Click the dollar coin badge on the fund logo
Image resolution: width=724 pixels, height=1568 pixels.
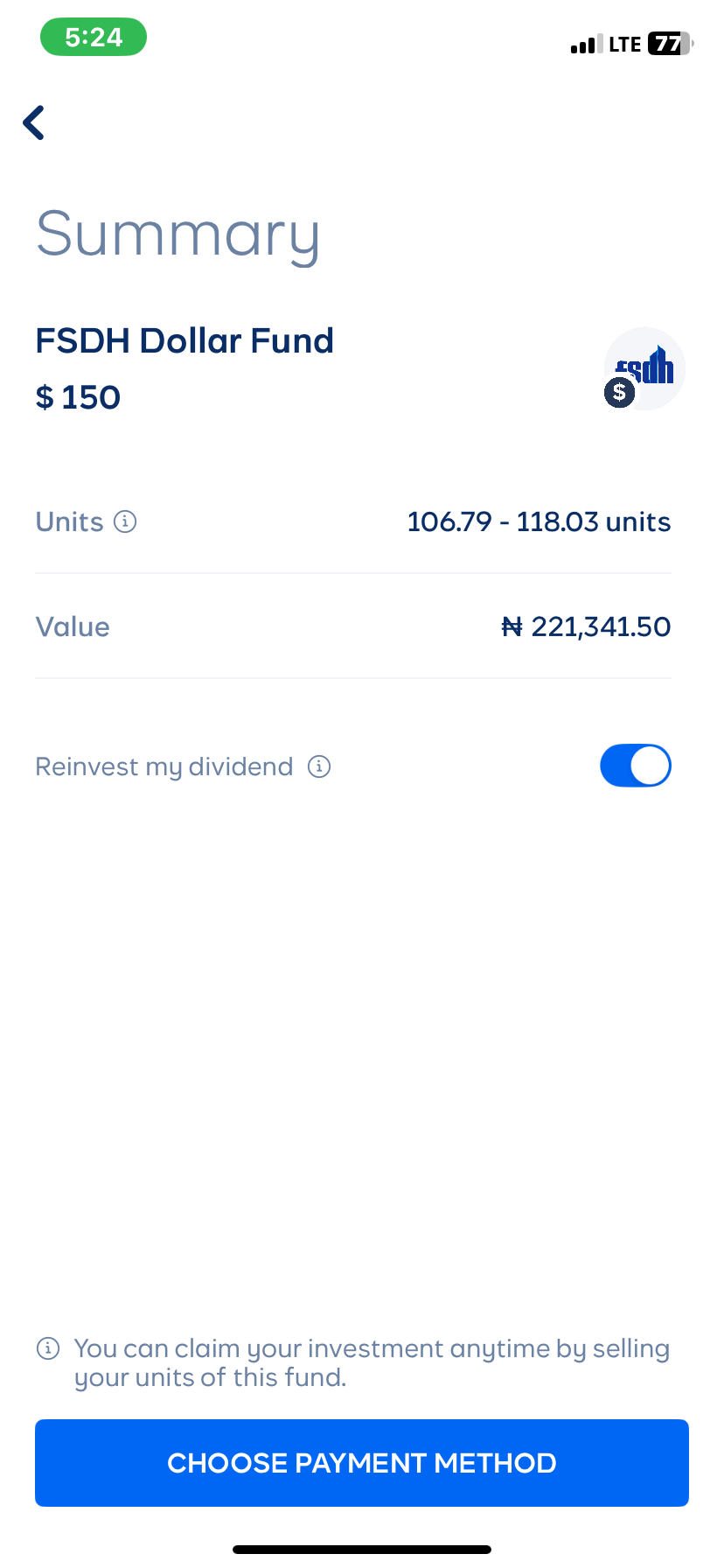click(x=618, y=394)
